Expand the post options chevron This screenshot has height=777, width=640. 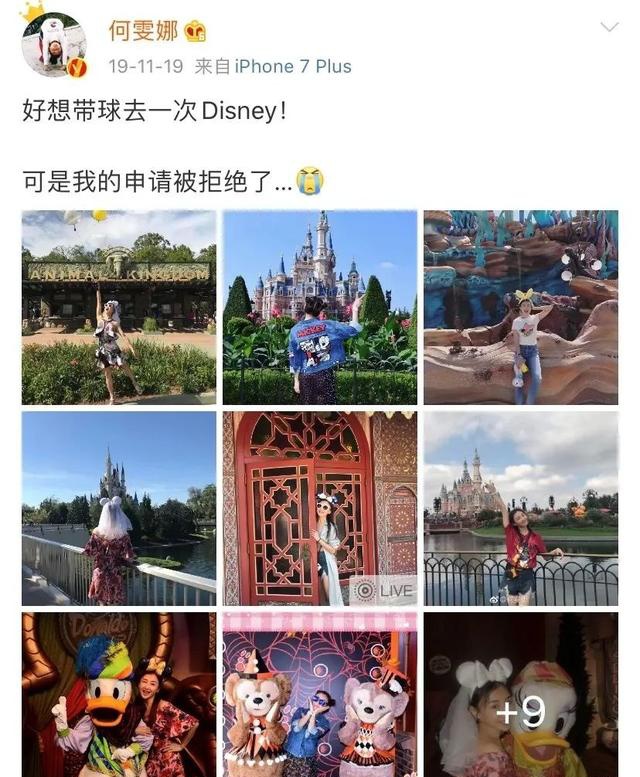[x=609, y=27]
